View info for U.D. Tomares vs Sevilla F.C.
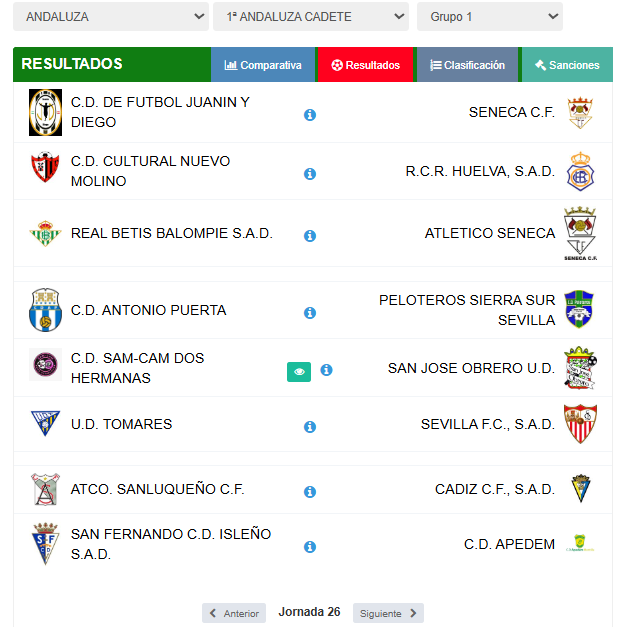The width and height of the screenshot is (619, 627). pyautogui.click(x=310, y=427)
